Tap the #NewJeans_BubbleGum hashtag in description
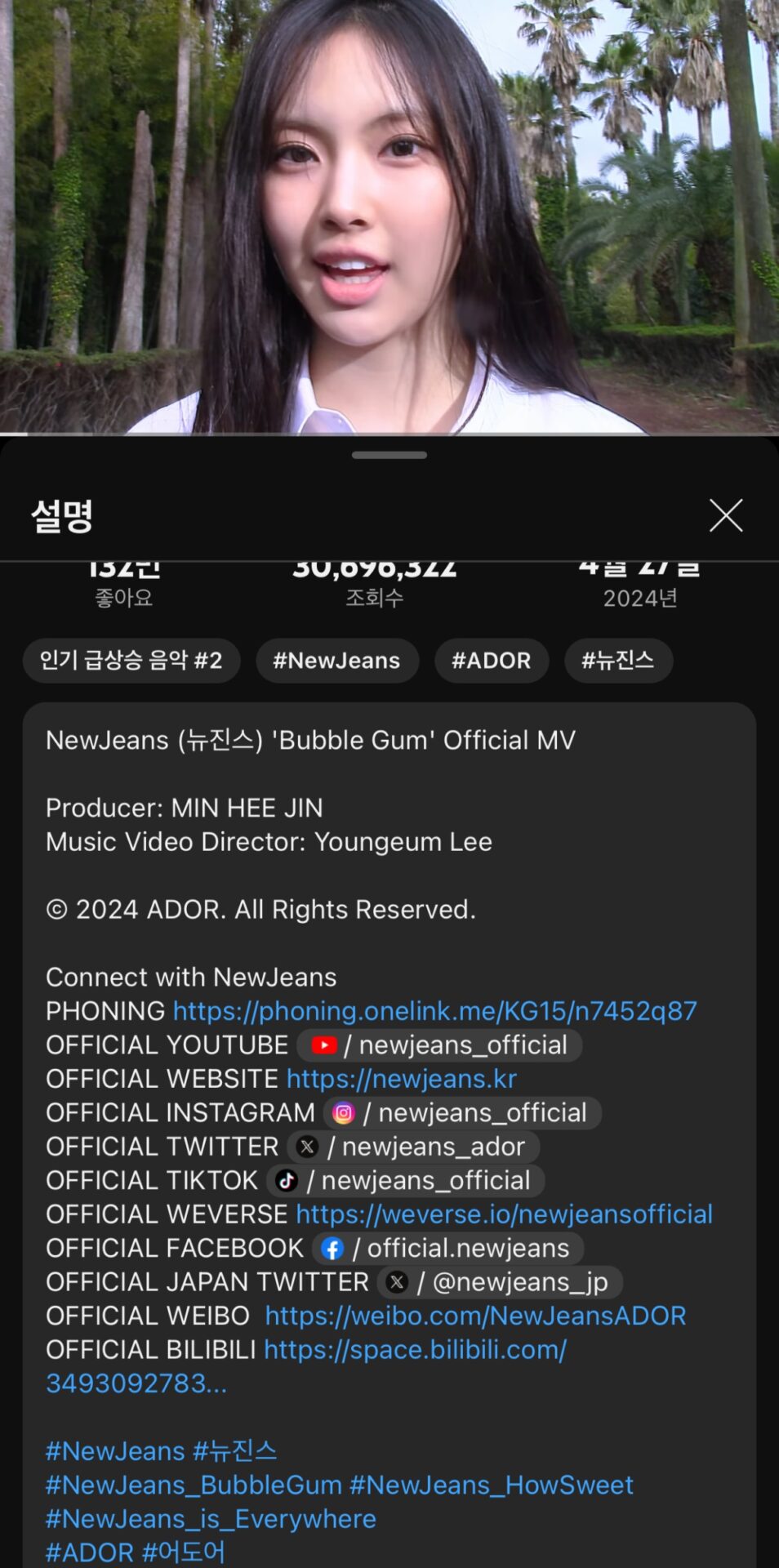 (194, 1485)
